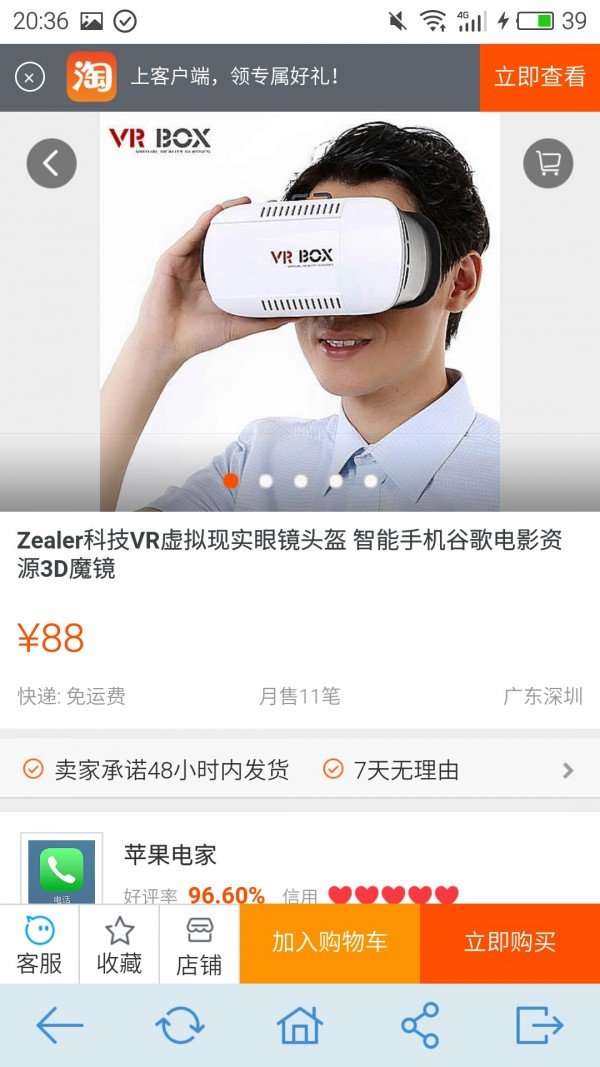Go back using the arrow over the product image

click(x=52, y=163)
